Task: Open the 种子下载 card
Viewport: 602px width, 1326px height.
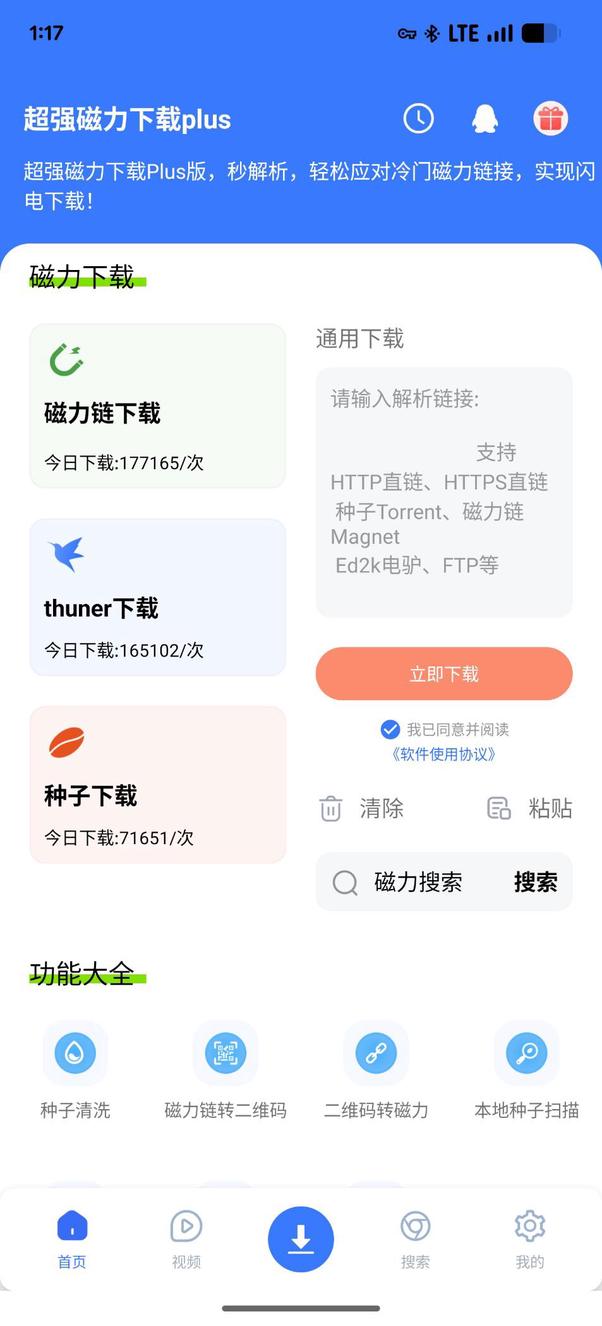Action: coord(157,784)
